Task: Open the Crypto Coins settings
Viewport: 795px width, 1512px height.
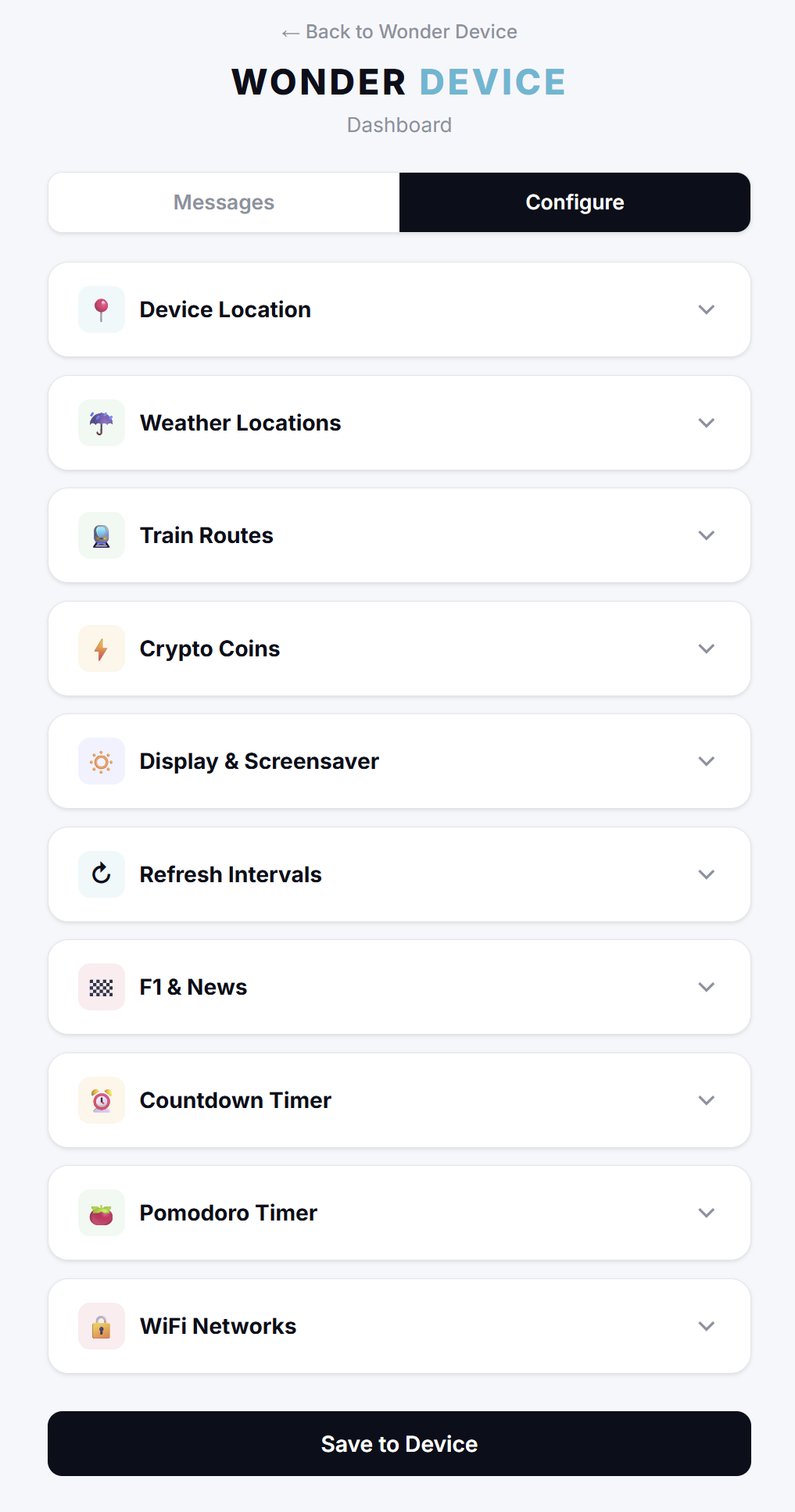Action: click(x=706, y=649)
